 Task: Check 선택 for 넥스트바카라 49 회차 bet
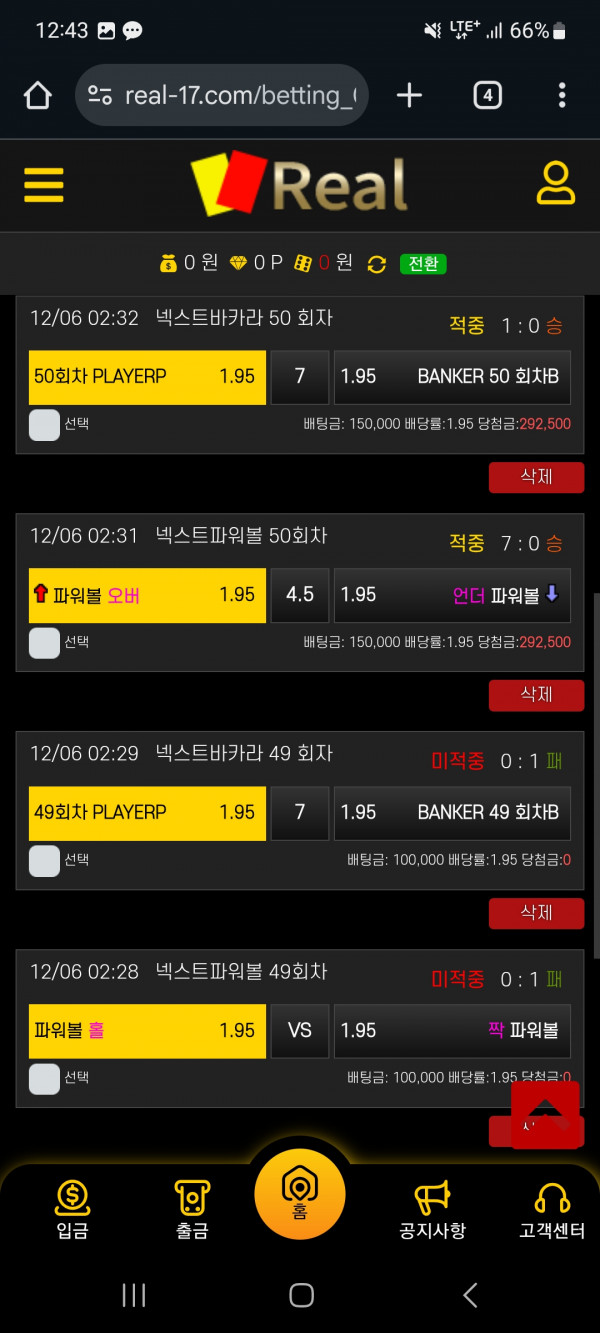tap(44, 860)
